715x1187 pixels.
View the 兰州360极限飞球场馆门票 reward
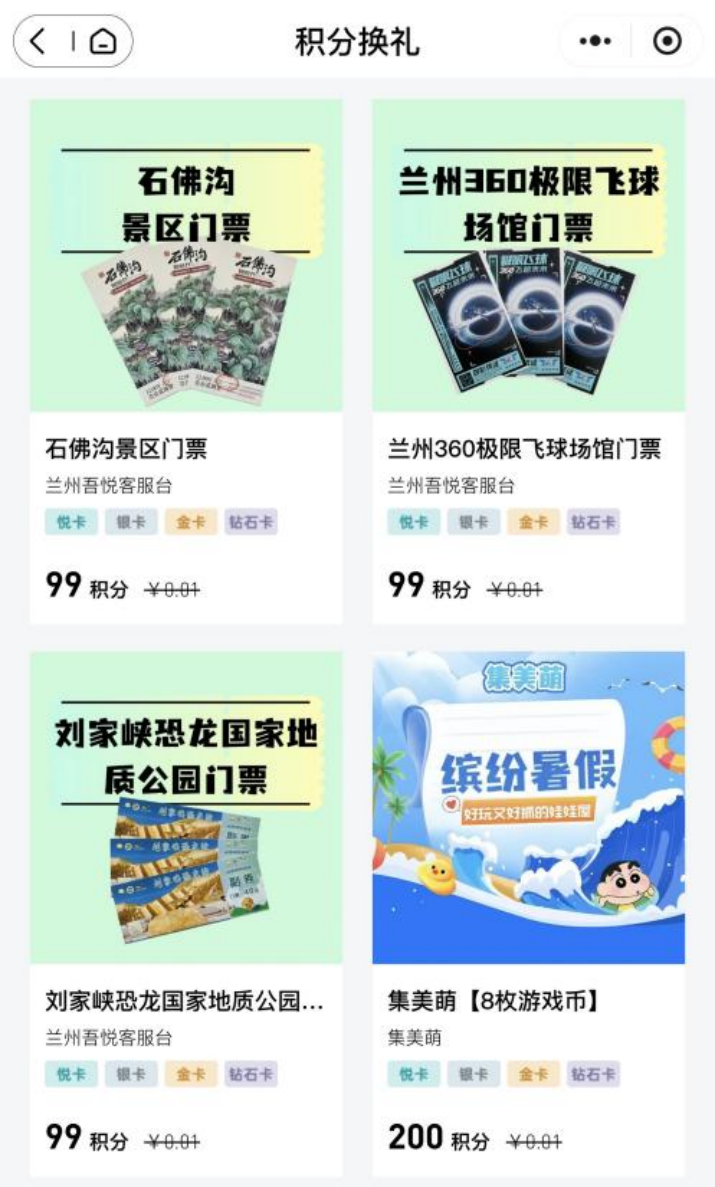click(528, 360)
